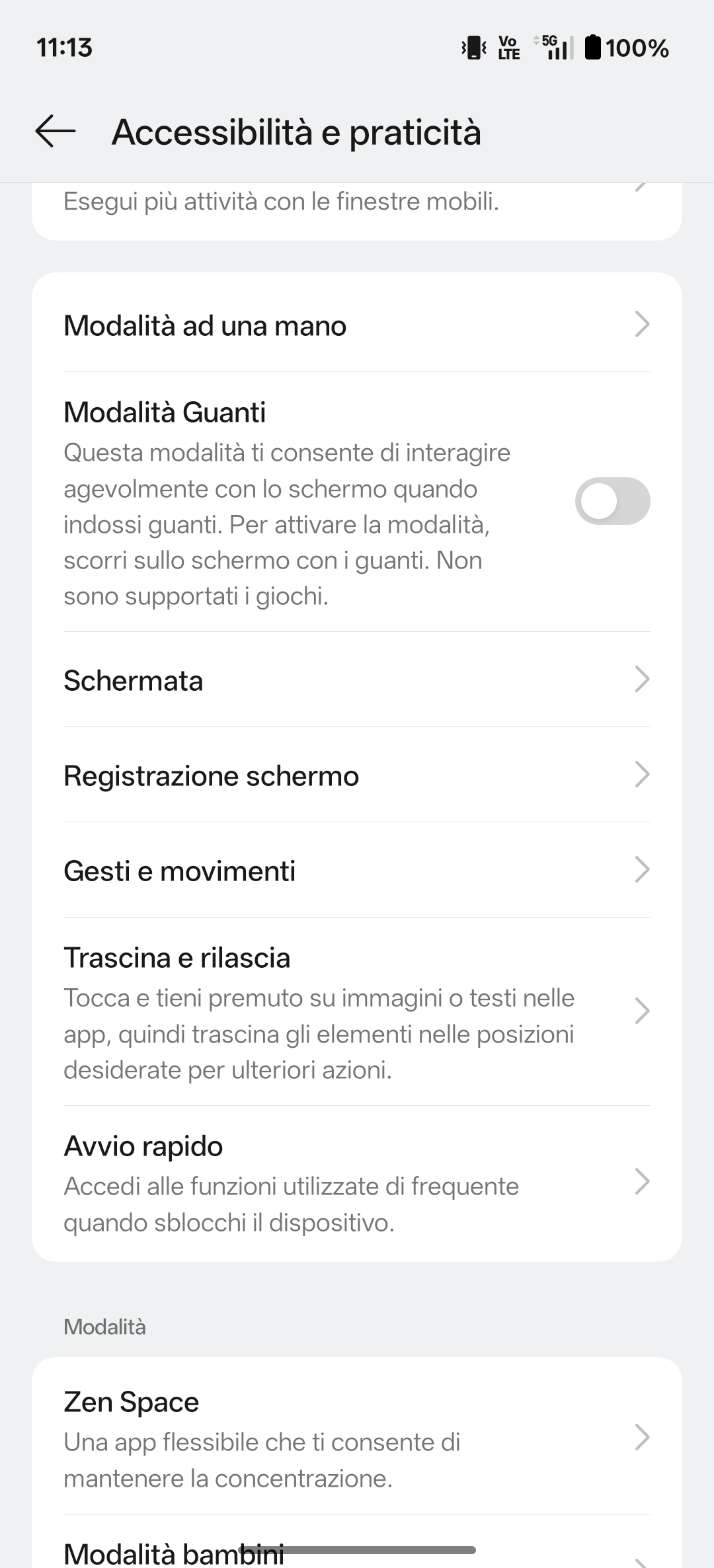Open Zen Space

tap(357, 1438)
